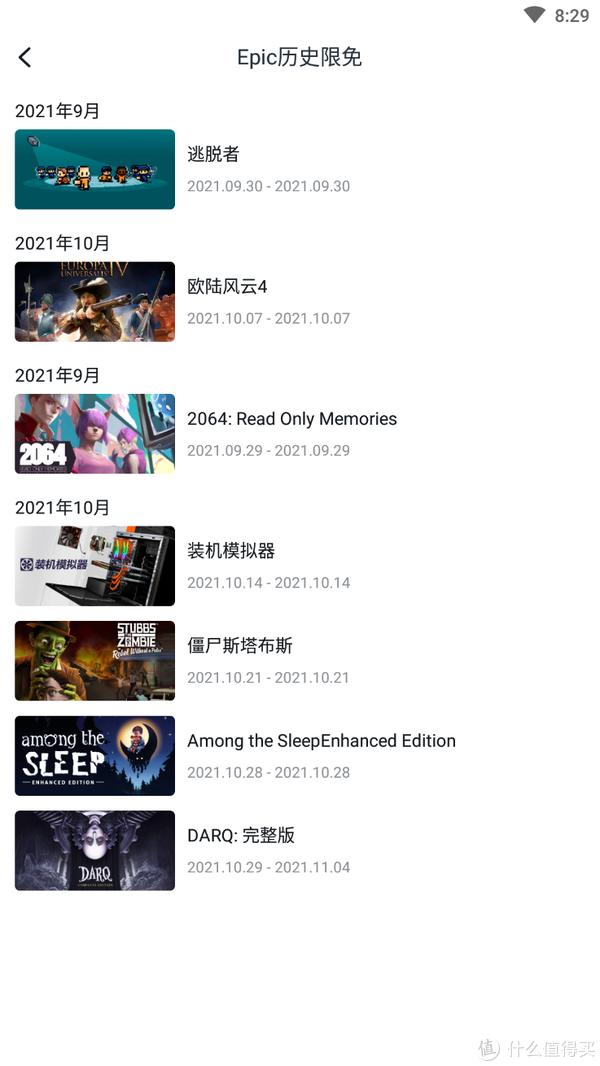The image size is (600, 1066).
Task: Open the DARQ: 完整版 entry
Action: [x=300, y=850]
